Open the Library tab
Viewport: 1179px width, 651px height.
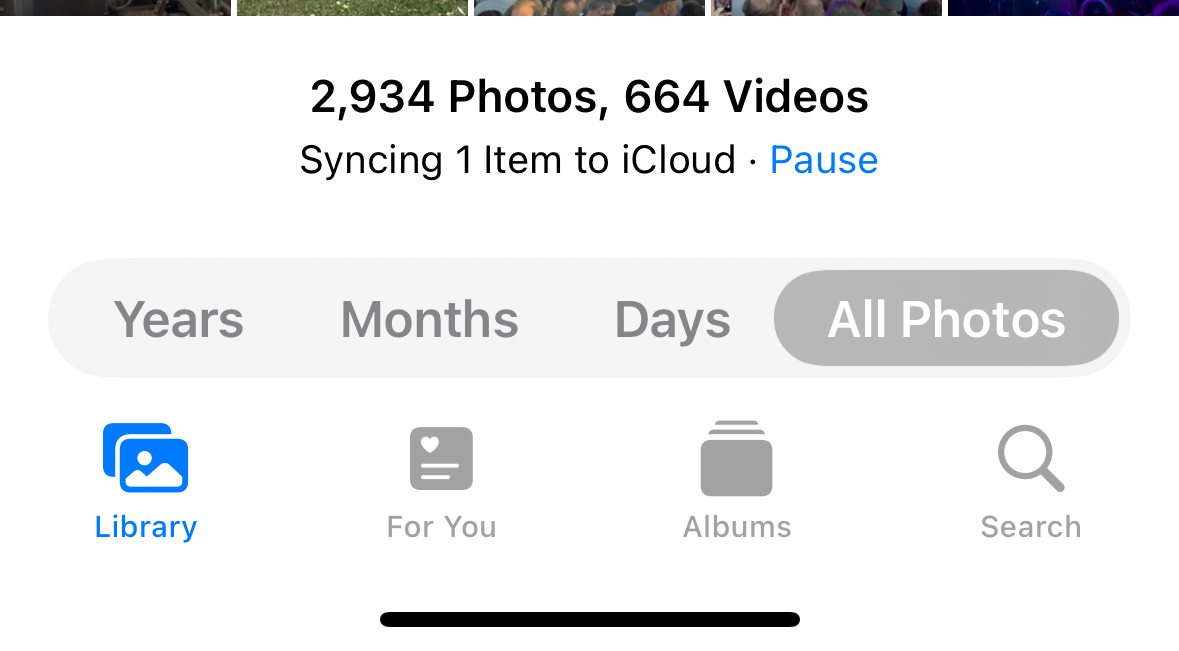tap(146, 480)
